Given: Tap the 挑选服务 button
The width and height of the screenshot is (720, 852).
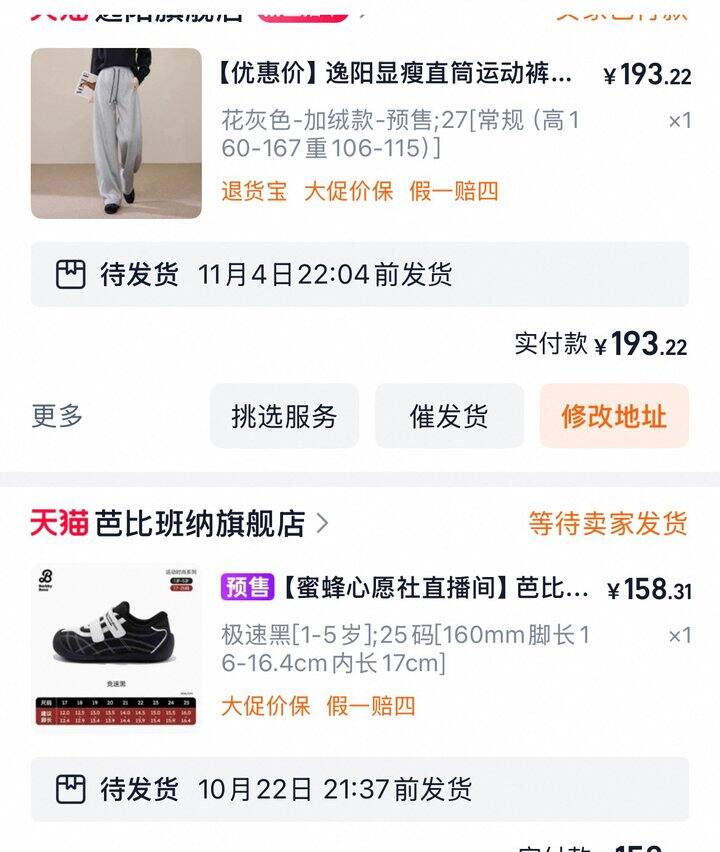Looking at the screenshot, I should click(x=284, y=416).
